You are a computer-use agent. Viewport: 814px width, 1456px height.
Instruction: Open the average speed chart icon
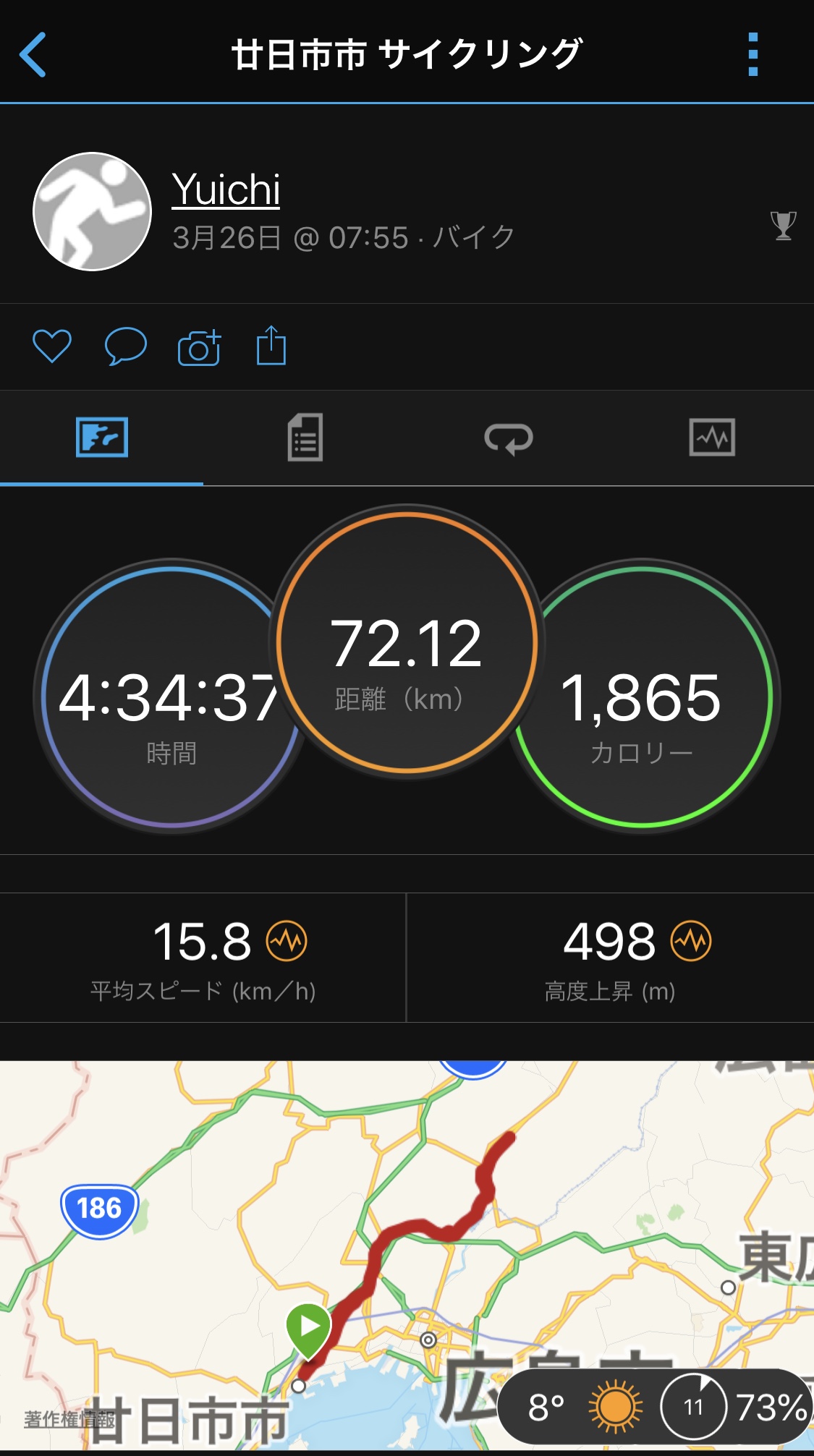coord(287,941)
